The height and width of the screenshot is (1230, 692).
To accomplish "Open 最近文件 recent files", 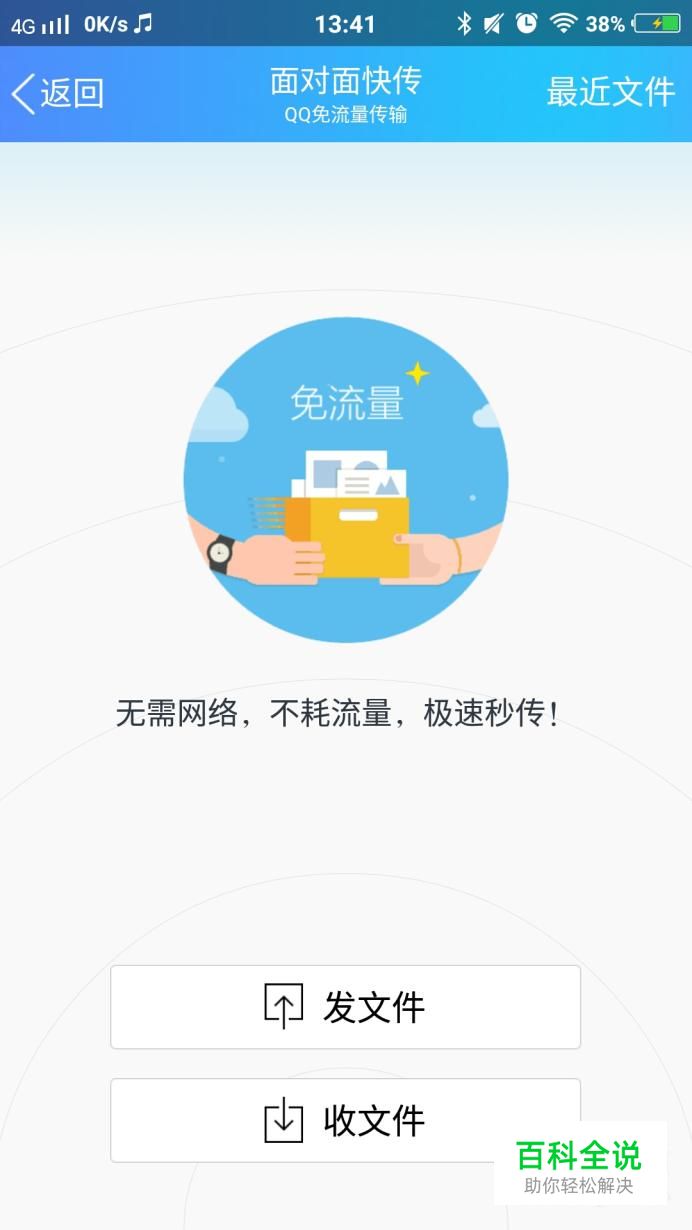I will (x=610, y=92).
